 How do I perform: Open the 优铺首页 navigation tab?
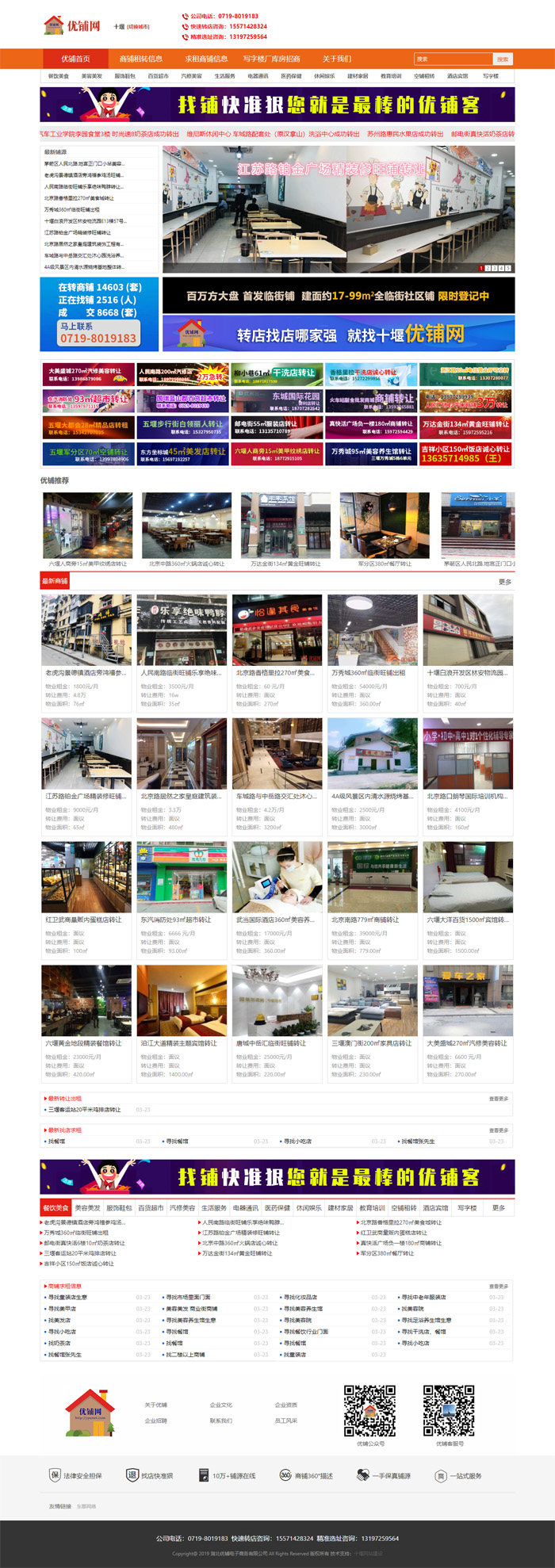click(75, 59)
